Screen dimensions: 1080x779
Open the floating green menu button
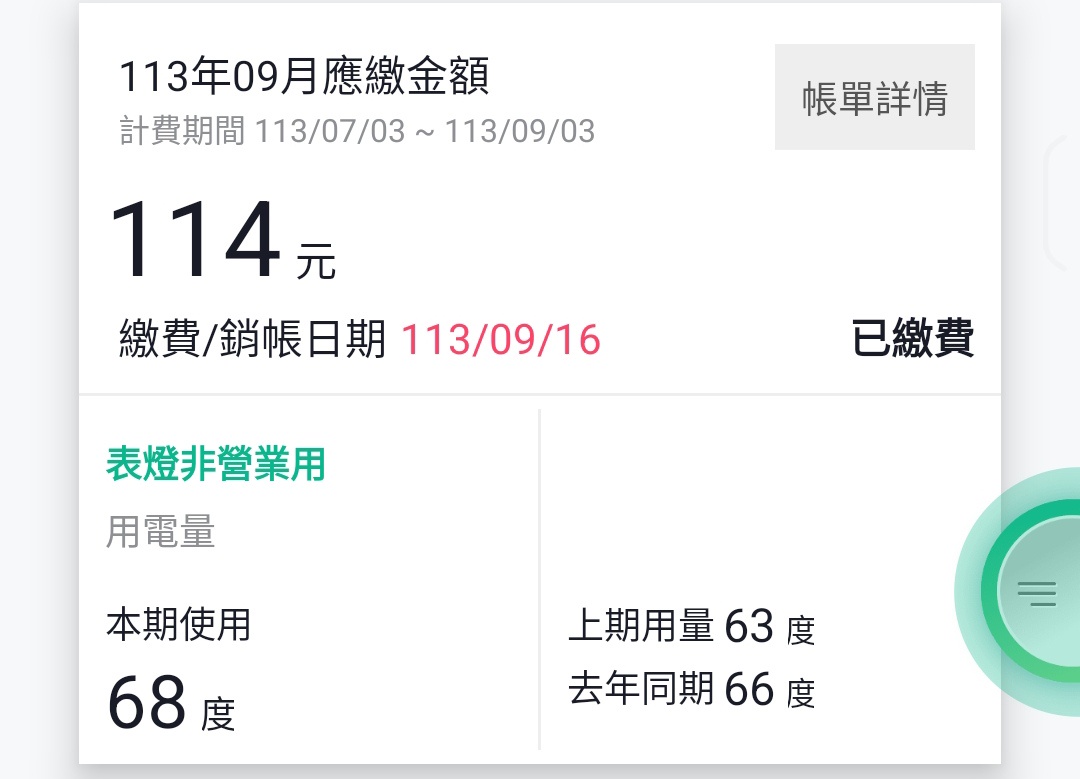point(1036,592)
